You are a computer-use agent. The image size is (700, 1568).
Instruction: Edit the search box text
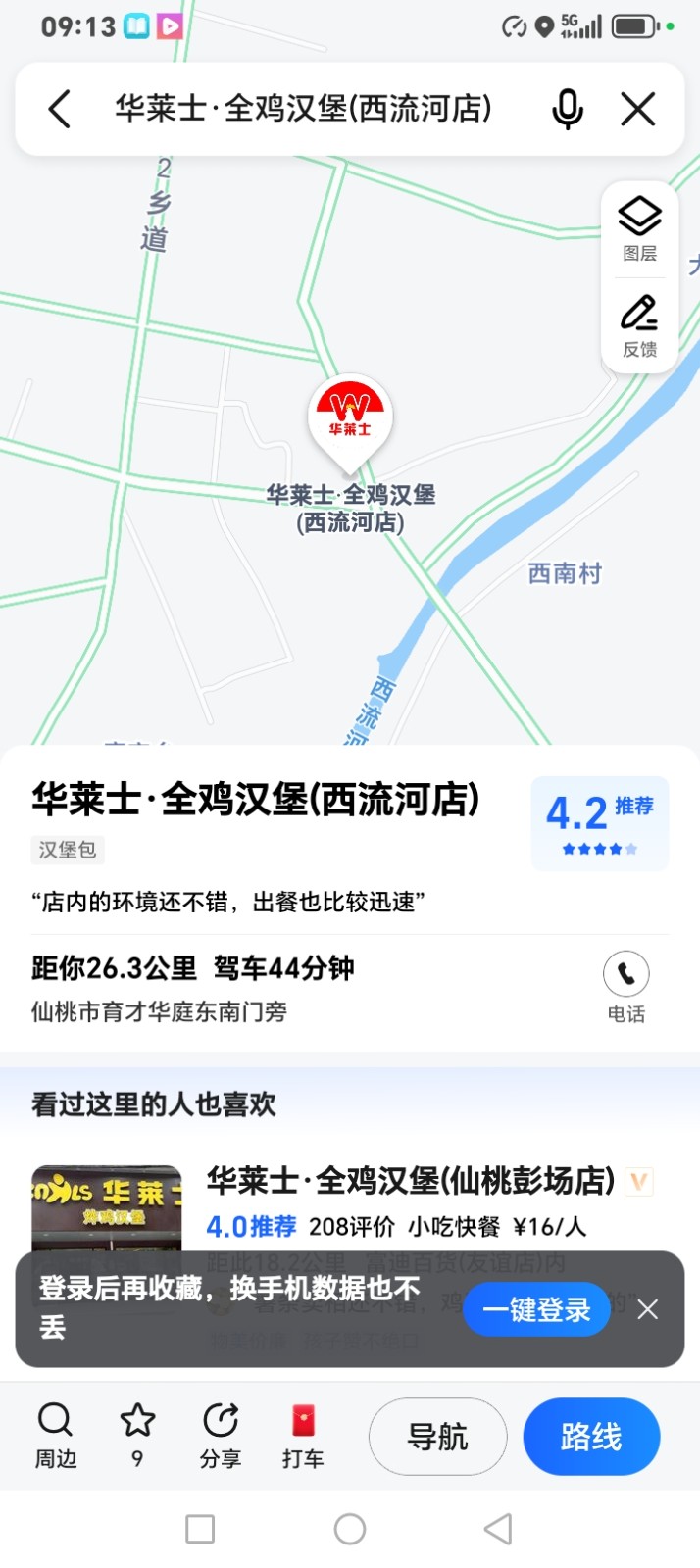tap(304, 109)
